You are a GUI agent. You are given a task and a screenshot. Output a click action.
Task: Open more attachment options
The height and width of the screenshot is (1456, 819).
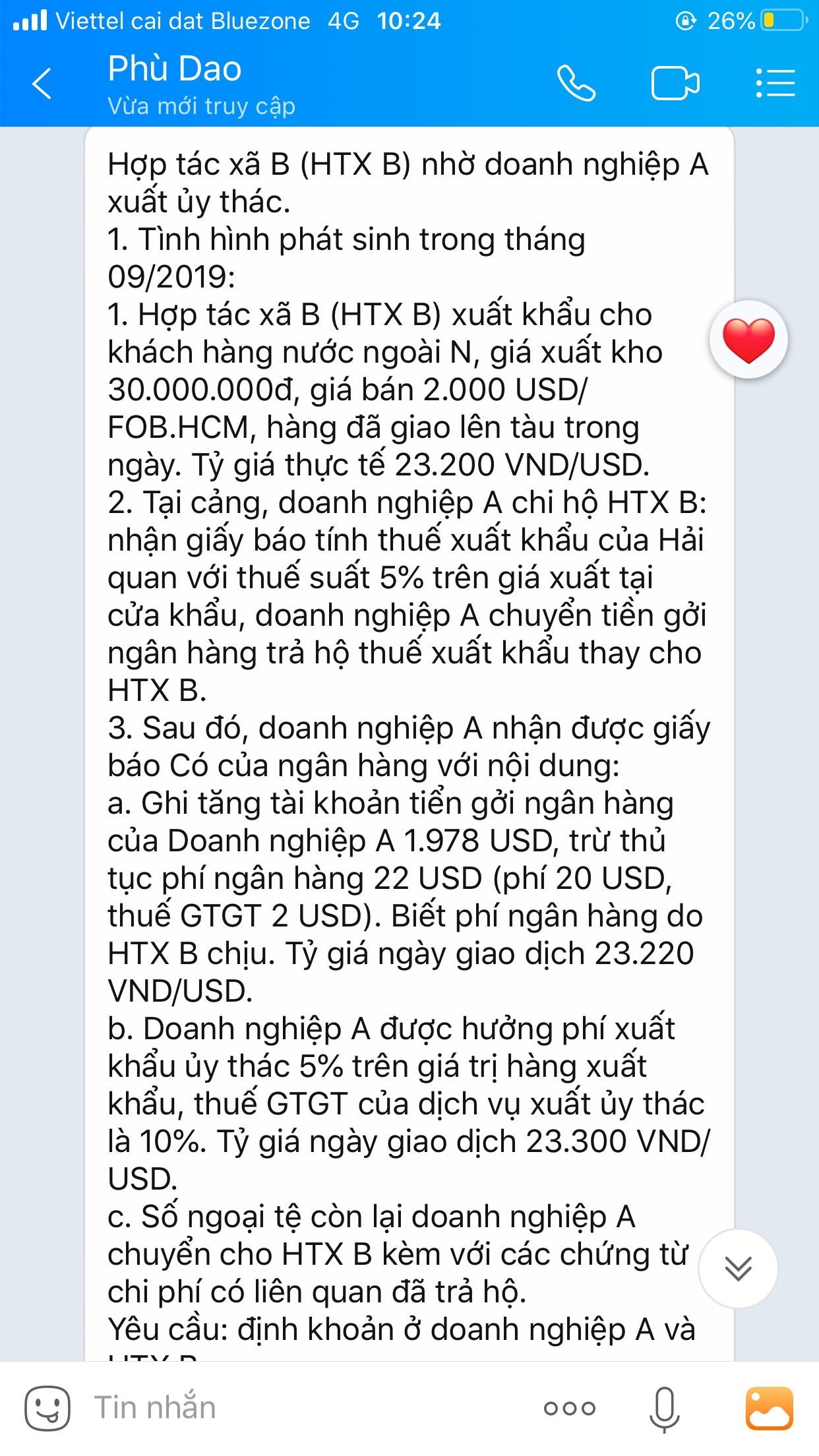point(570,1409)
